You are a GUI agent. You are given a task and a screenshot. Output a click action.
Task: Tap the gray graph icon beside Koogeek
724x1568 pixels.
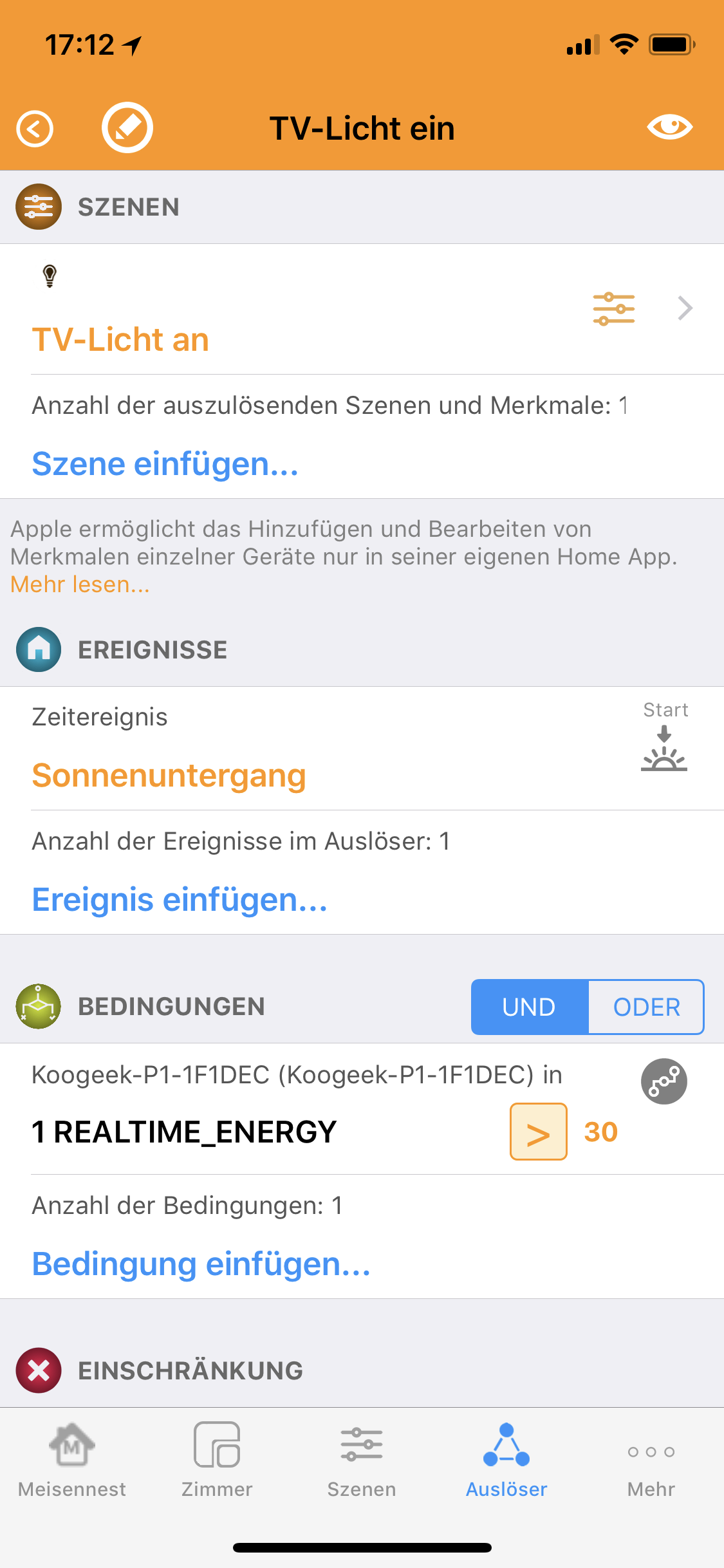point(664,1081)
